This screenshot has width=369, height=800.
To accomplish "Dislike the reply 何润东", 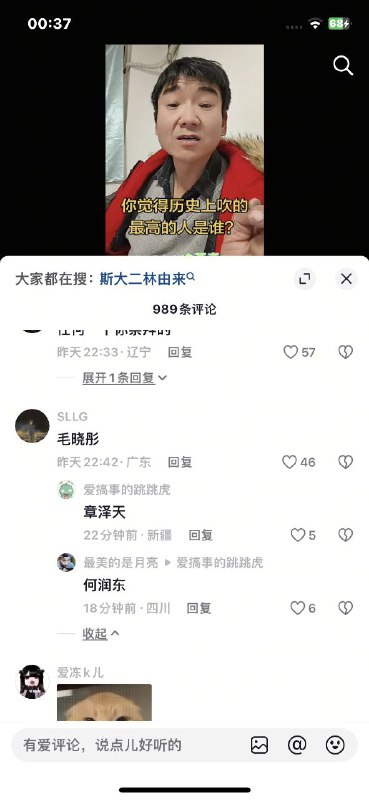I will point(346,608).
